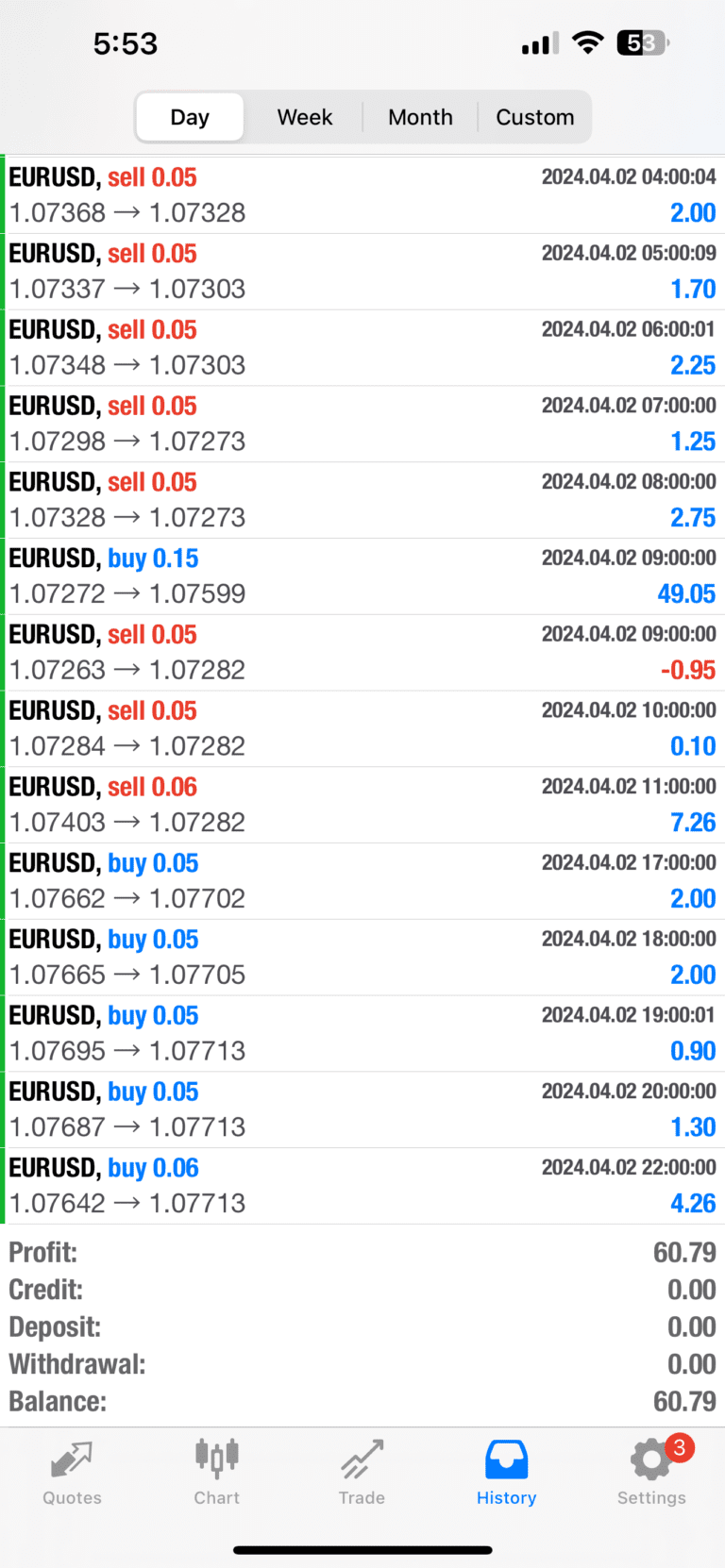Expand the EURUSD sell 0.06 trade at 11:00:00
The height and width of the screenshot is (1568, 725).
[362, 805]
